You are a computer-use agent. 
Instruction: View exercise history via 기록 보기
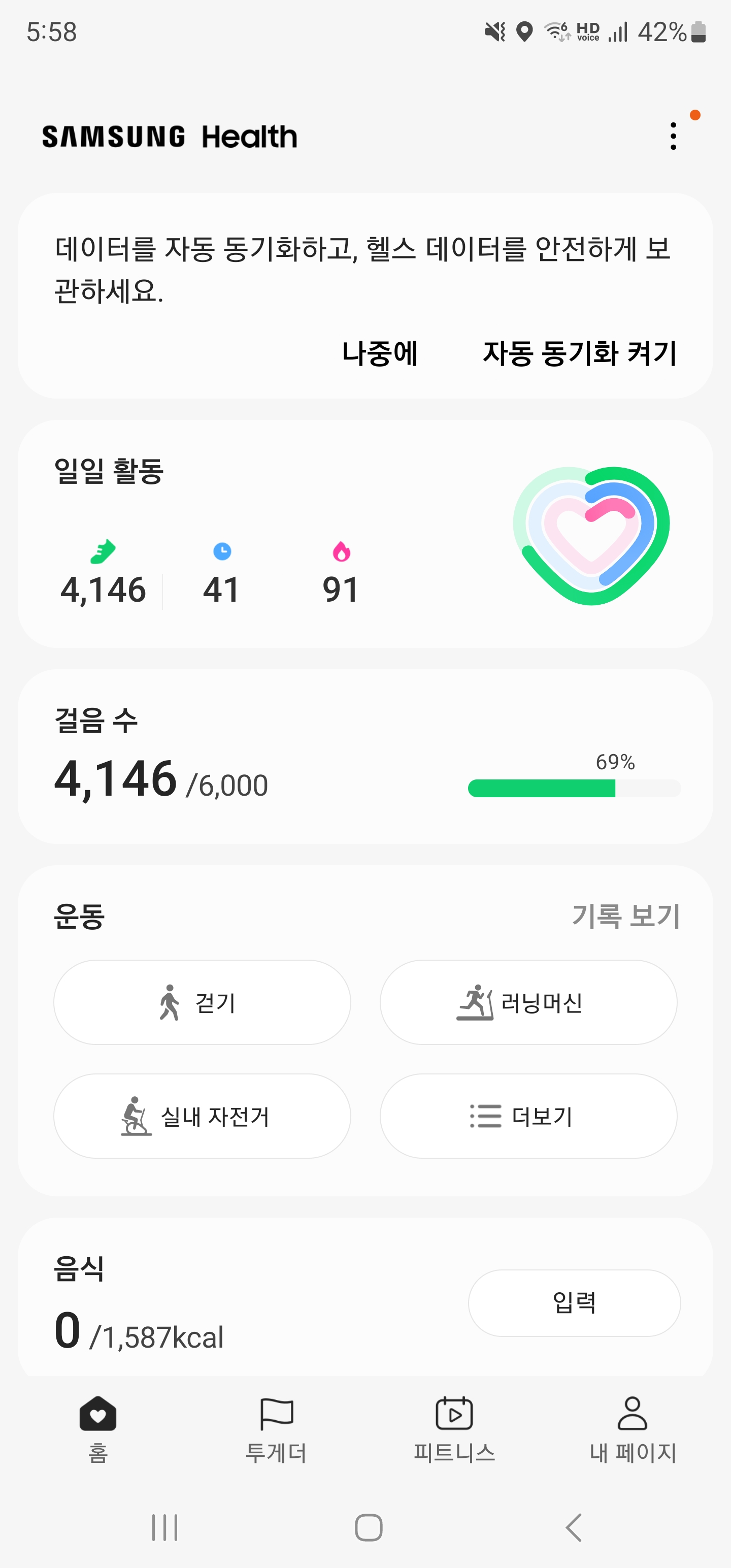click(626, 916)
